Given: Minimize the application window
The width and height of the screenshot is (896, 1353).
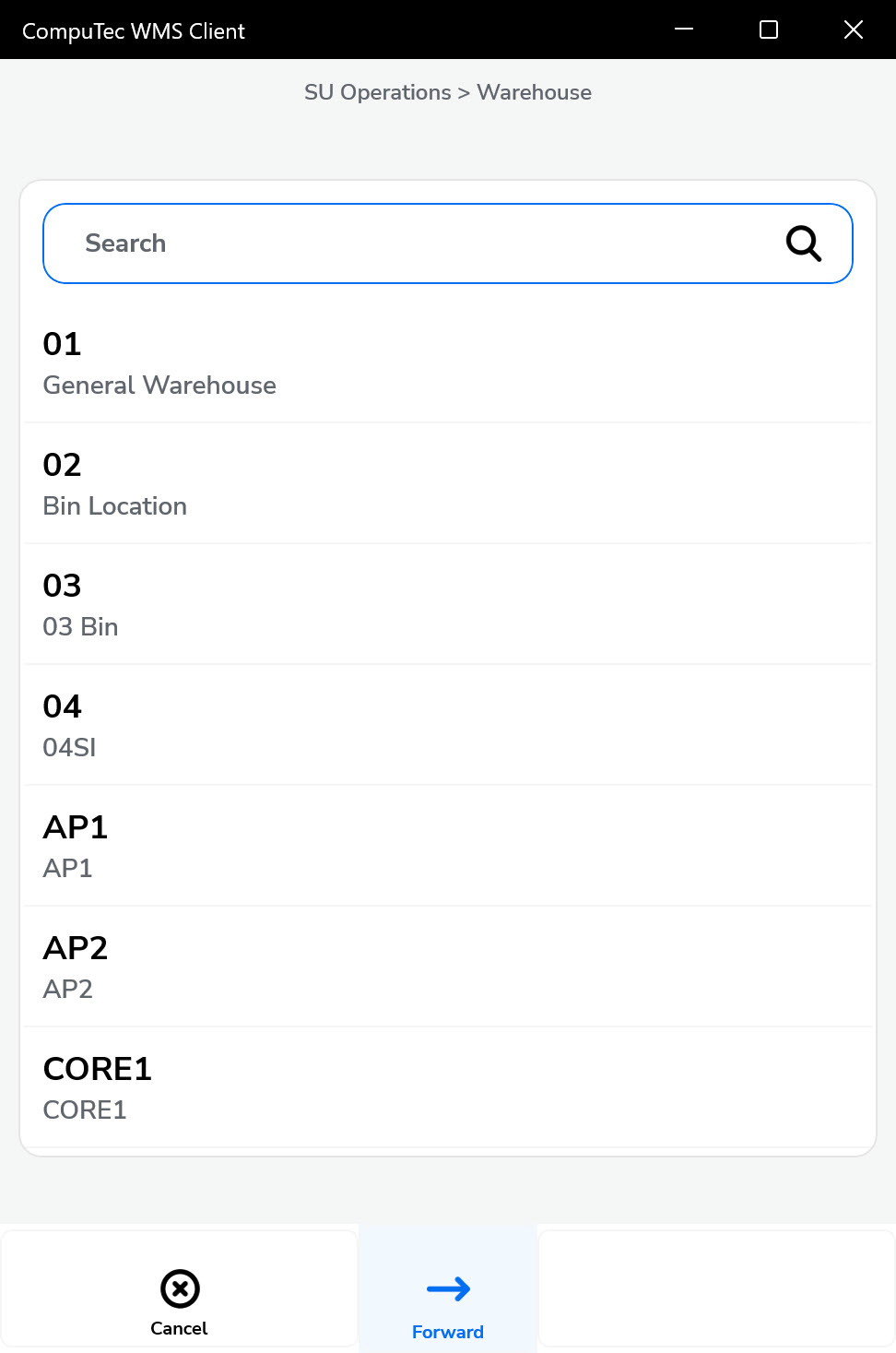Looking at the screenshot, I should [684, 30].
